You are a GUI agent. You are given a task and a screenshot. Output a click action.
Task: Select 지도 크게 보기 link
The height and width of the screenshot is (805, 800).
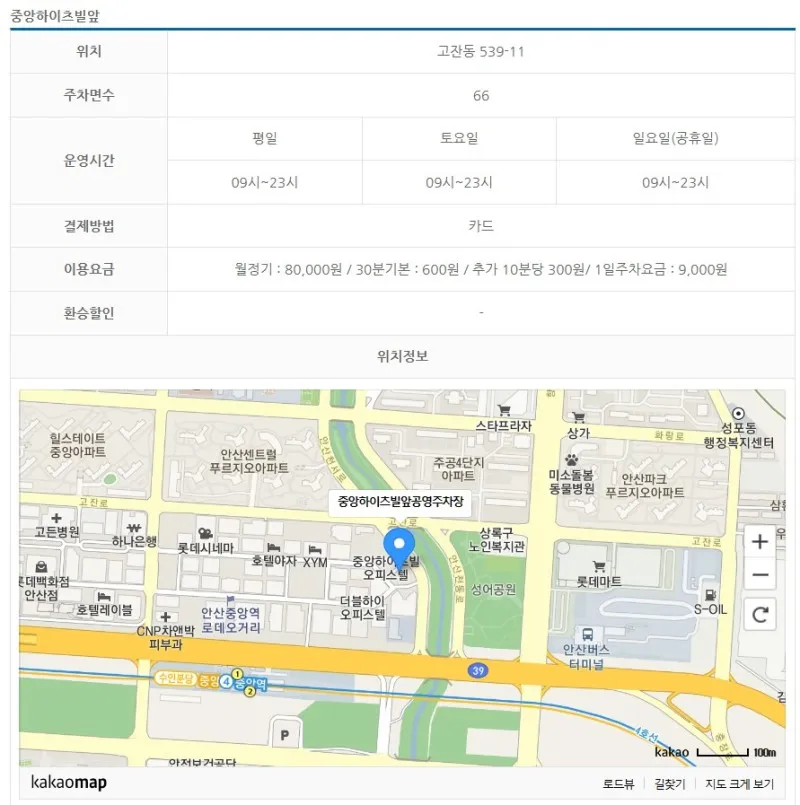[739, 784]
